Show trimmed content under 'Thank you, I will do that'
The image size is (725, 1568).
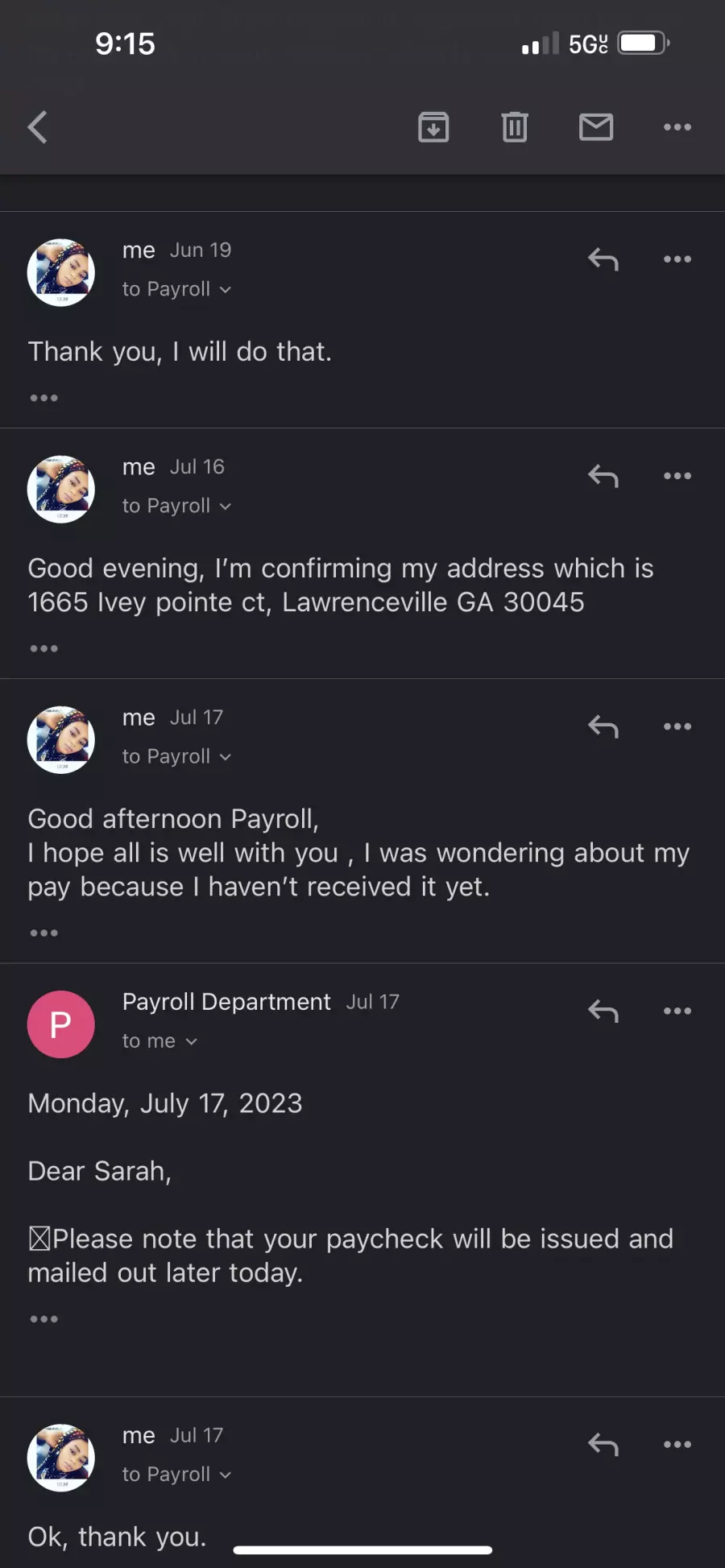coord(43,398)
